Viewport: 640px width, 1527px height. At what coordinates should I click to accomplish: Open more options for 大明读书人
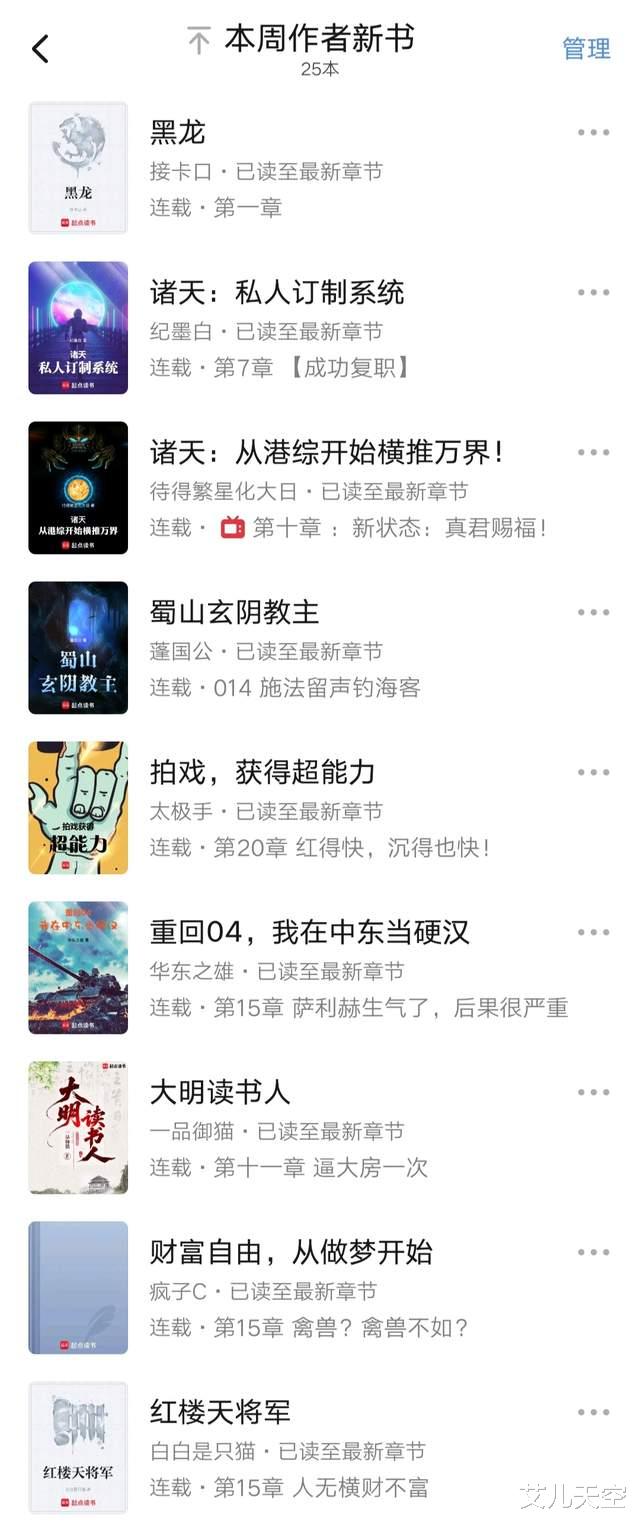(593, 1092)
